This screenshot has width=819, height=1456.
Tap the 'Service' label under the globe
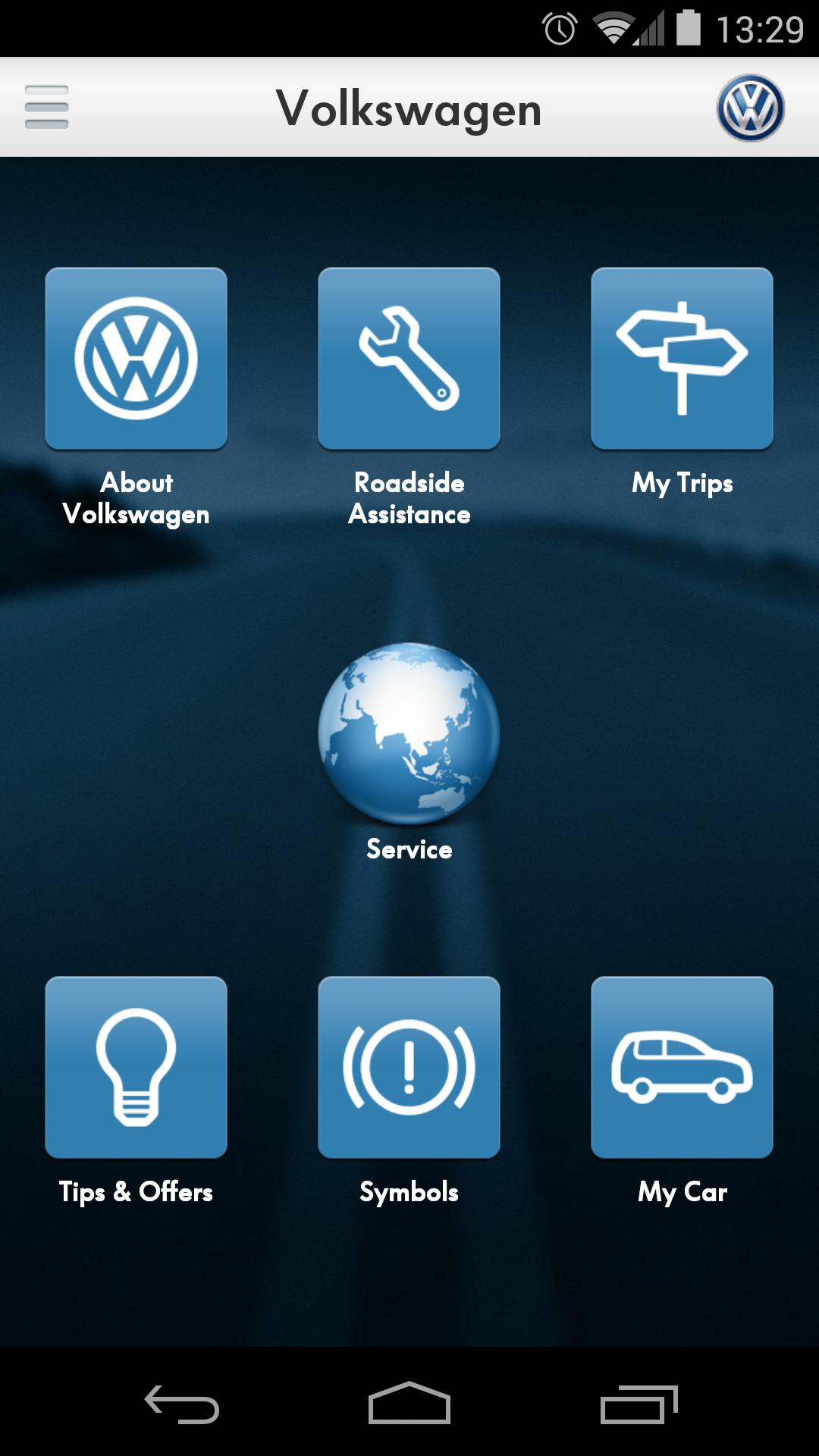tap(409, 850)
